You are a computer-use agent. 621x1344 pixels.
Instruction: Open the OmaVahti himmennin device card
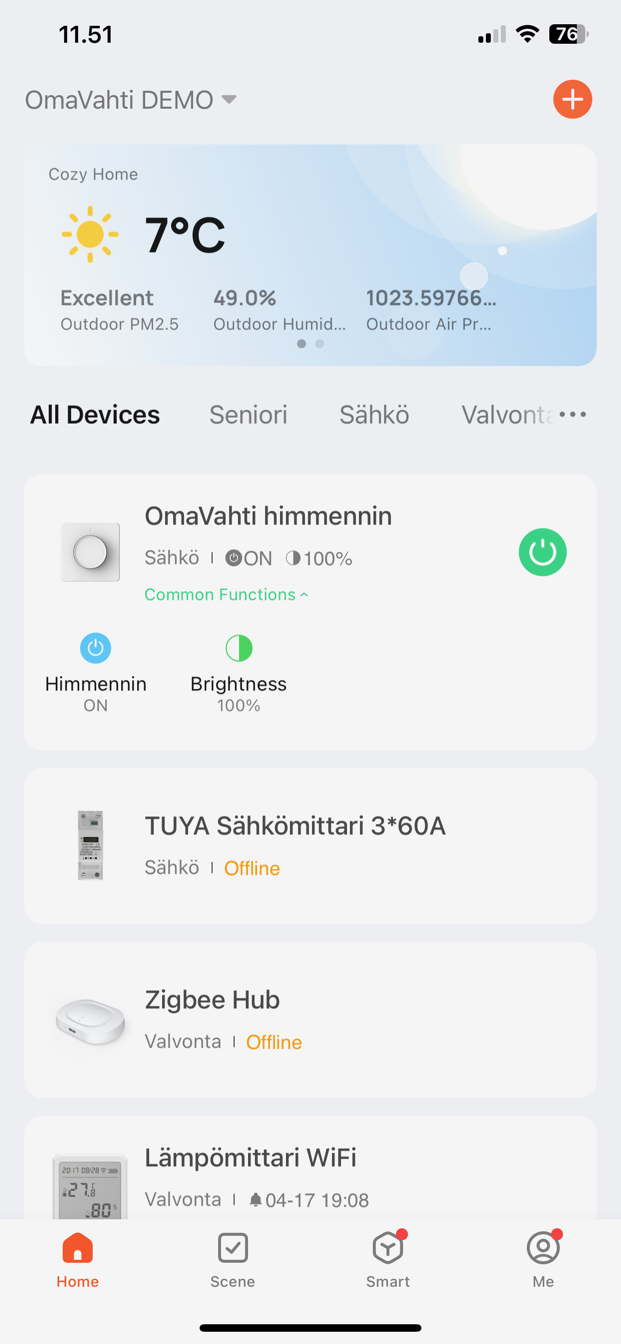tap(310, 612)
